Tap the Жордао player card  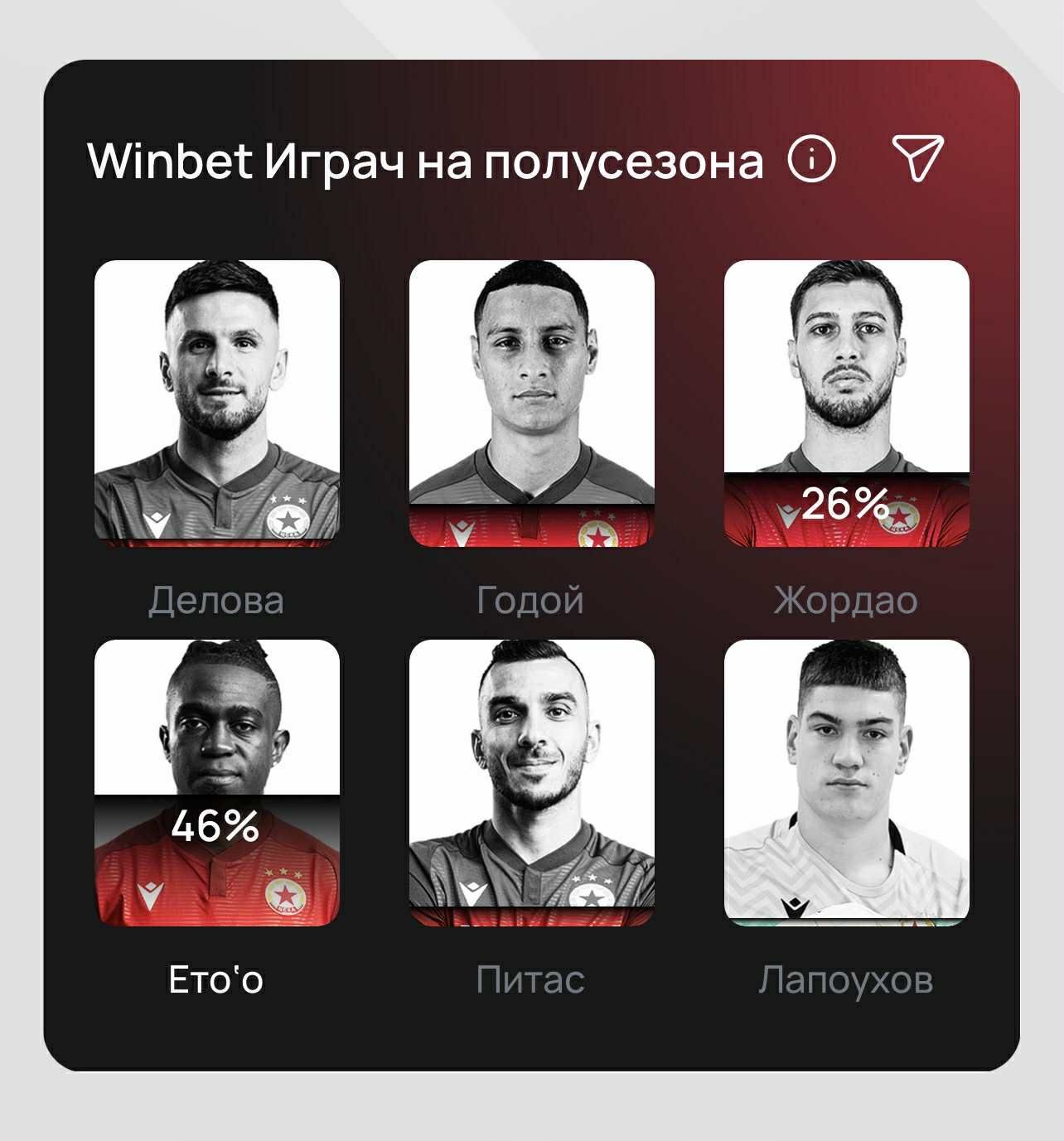(846, 404)
